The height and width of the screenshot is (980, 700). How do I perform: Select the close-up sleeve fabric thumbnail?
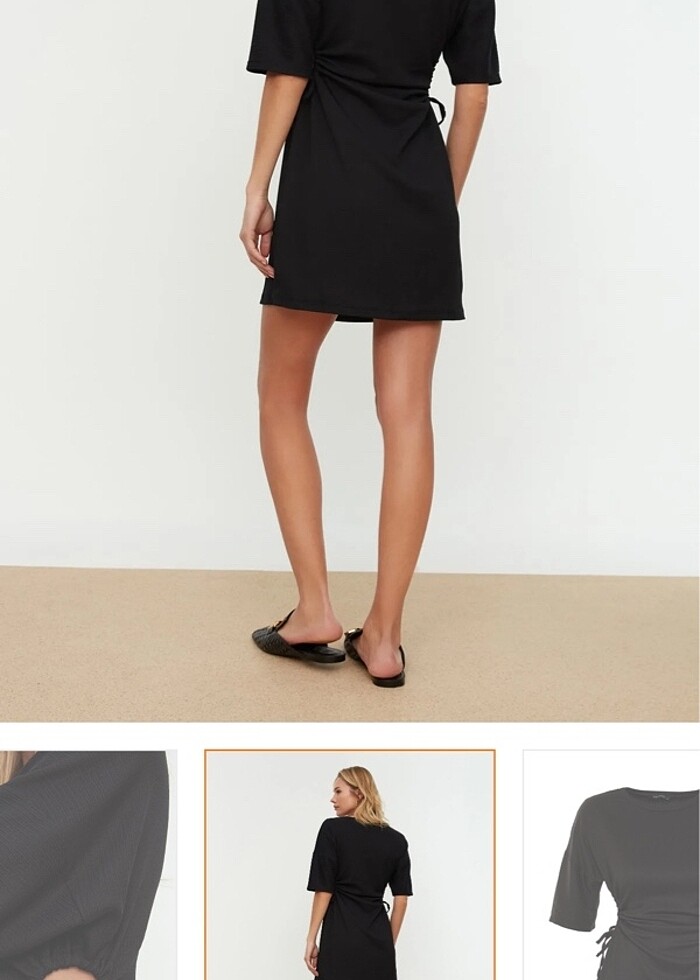87,865
